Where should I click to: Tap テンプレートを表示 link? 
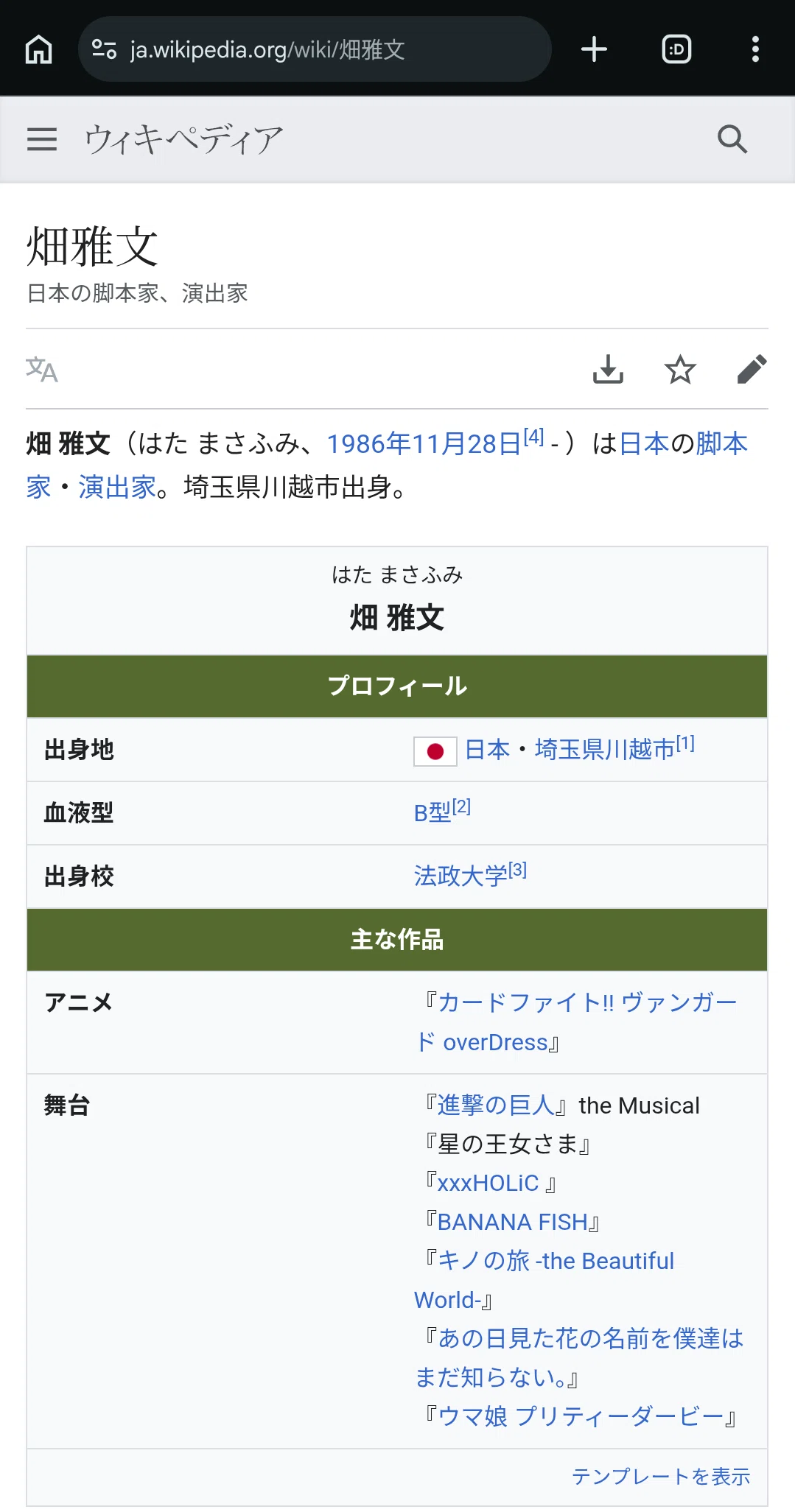point(661,1477)
